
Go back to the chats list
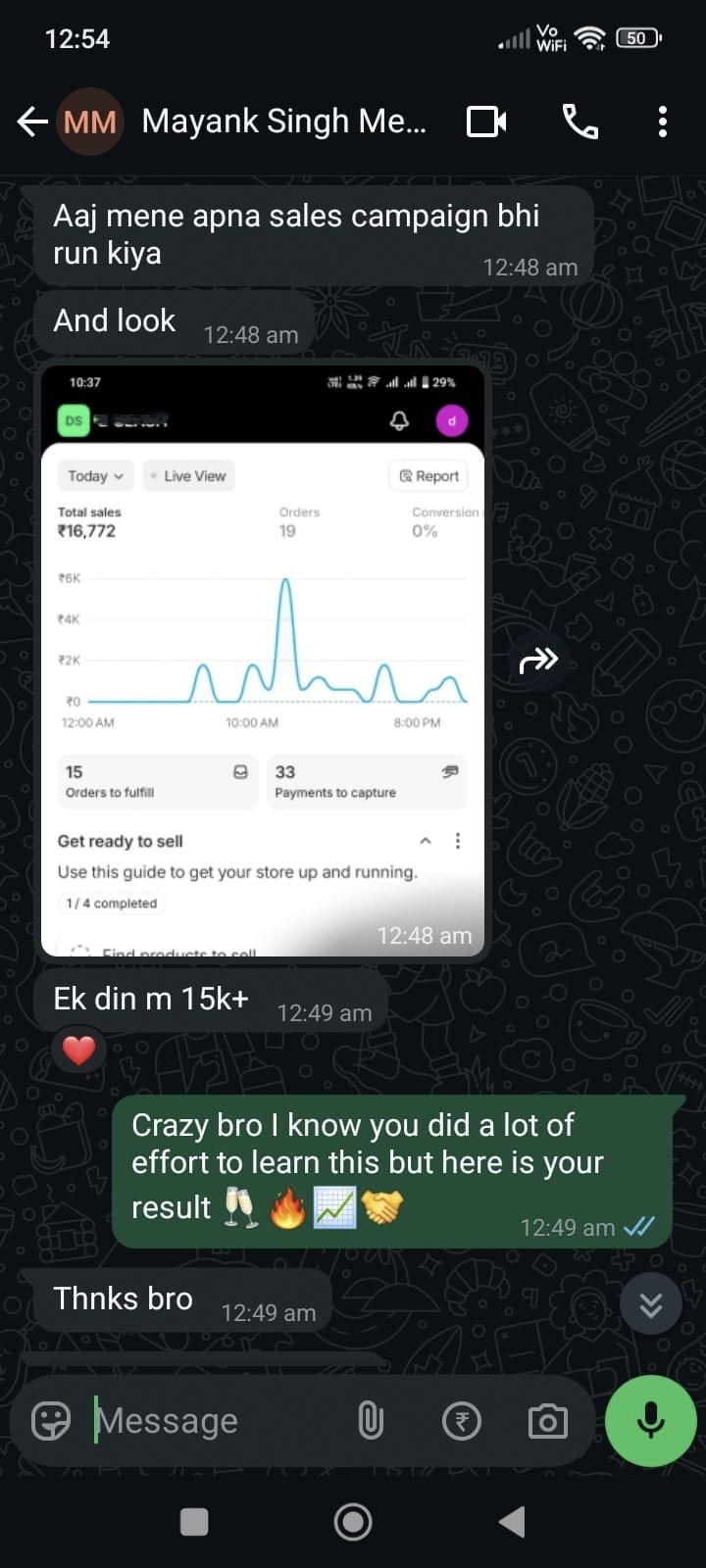coord(32,122)
